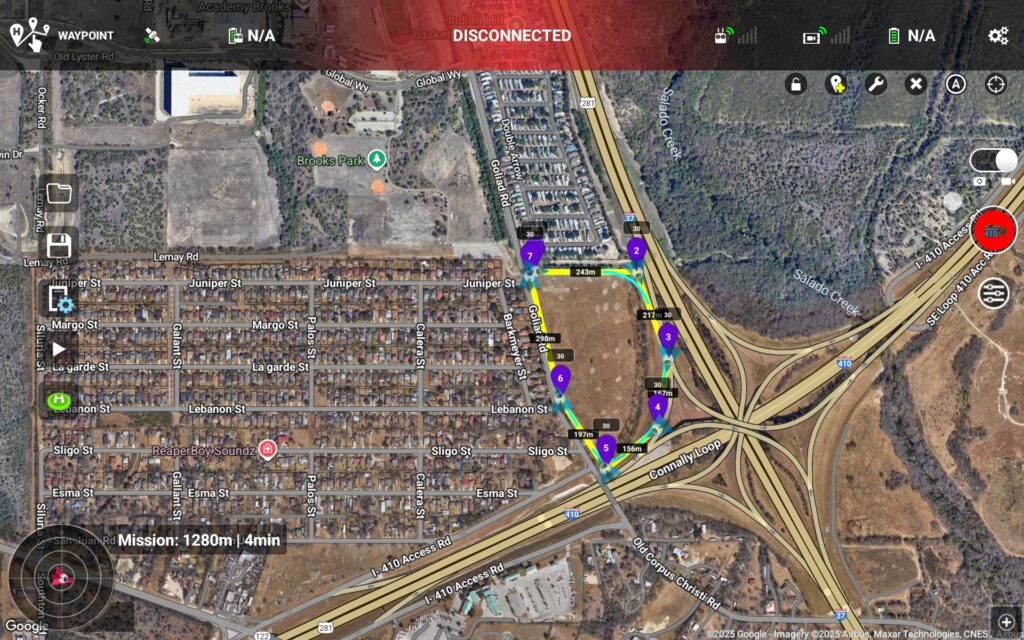Tap the compass orientation button
Viewport: 1024px width, 640px height.
click(956, 84)
